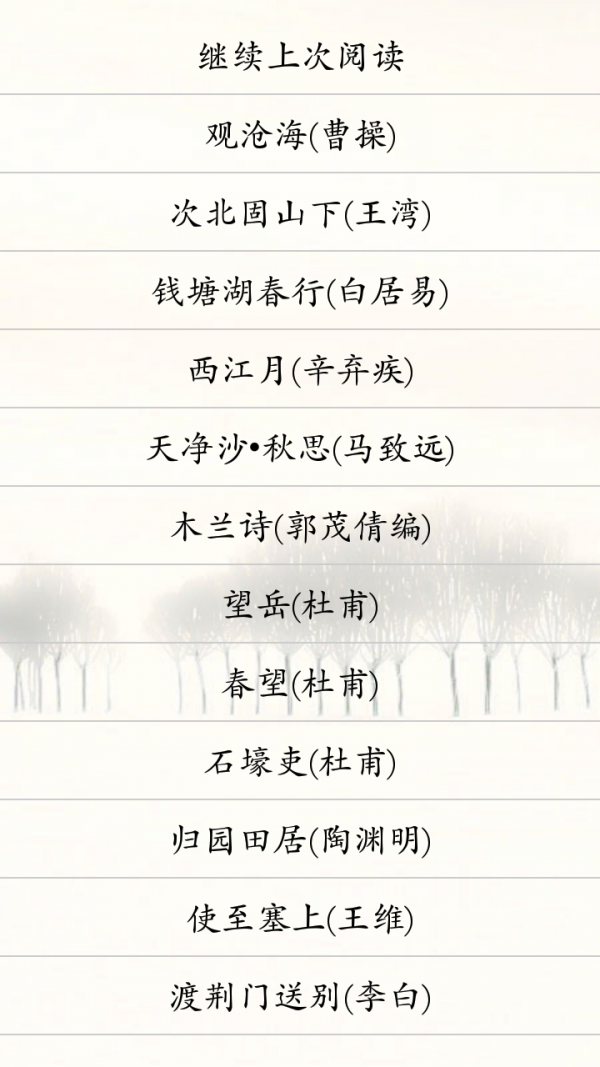Open 春望 by 杜甫
Screen dimensions: 600x1067
300,684
